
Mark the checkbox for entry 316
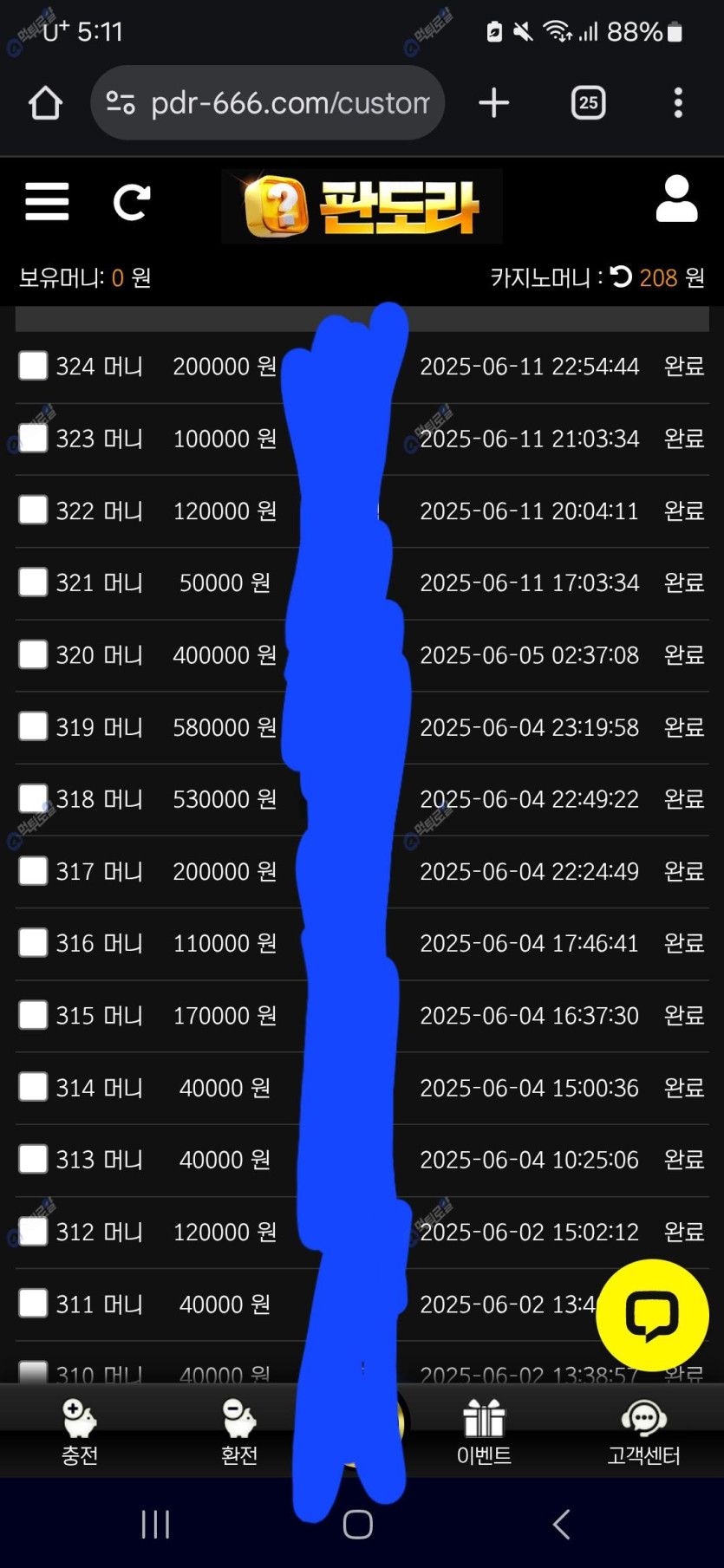coord(33,942)
